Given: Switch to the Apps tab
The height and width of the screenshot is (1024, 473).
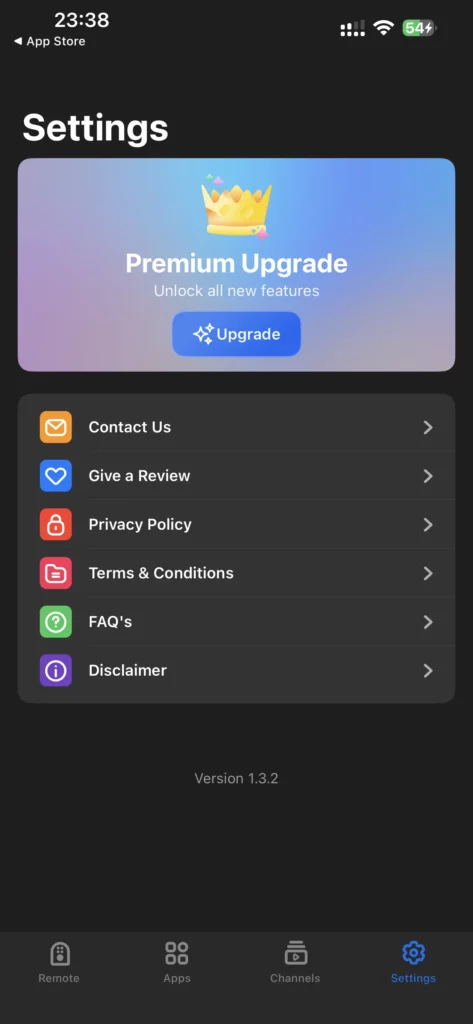Looking at the screenshot, I should (177, 962).
